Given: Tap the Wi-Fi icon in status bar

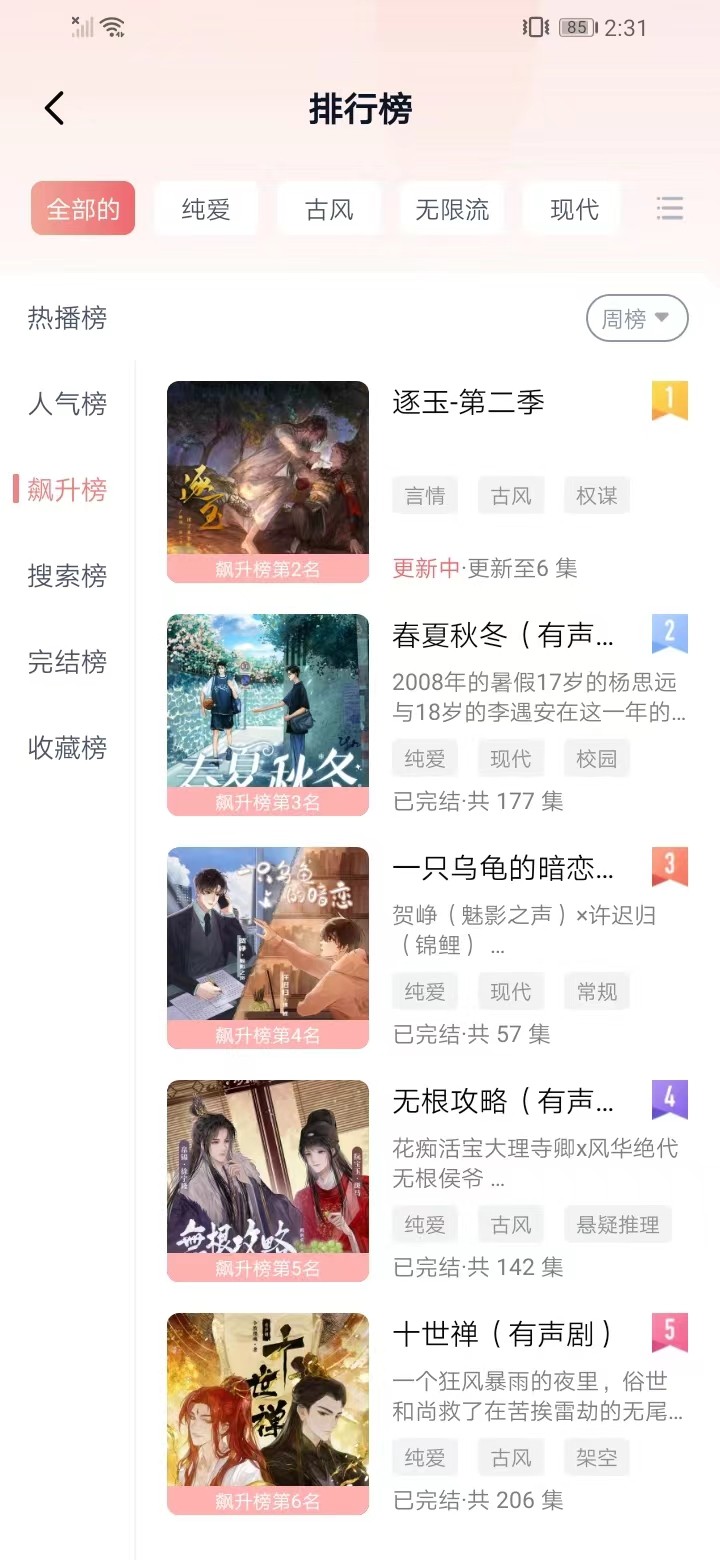Looking at the screenshot, I should point(112,26).
